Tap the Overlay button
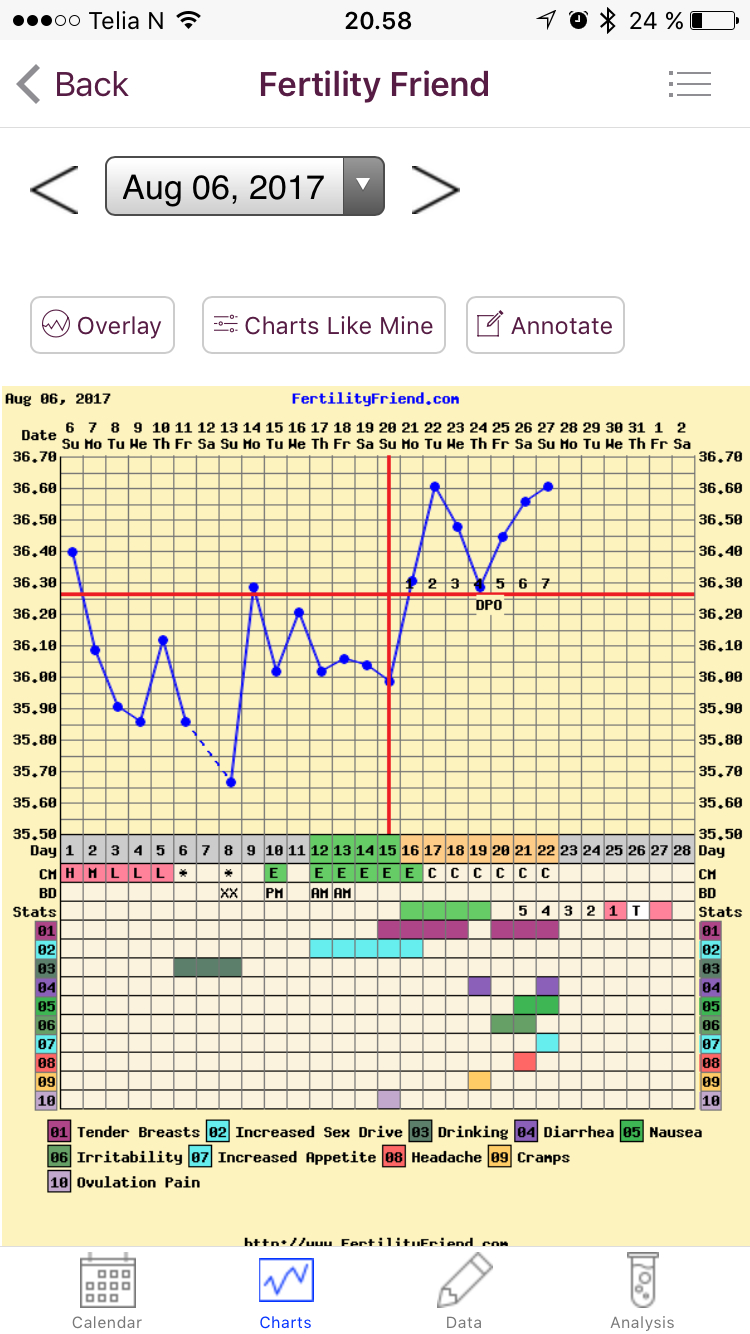The image size is (750, 1334). click(x=102, y=325)
